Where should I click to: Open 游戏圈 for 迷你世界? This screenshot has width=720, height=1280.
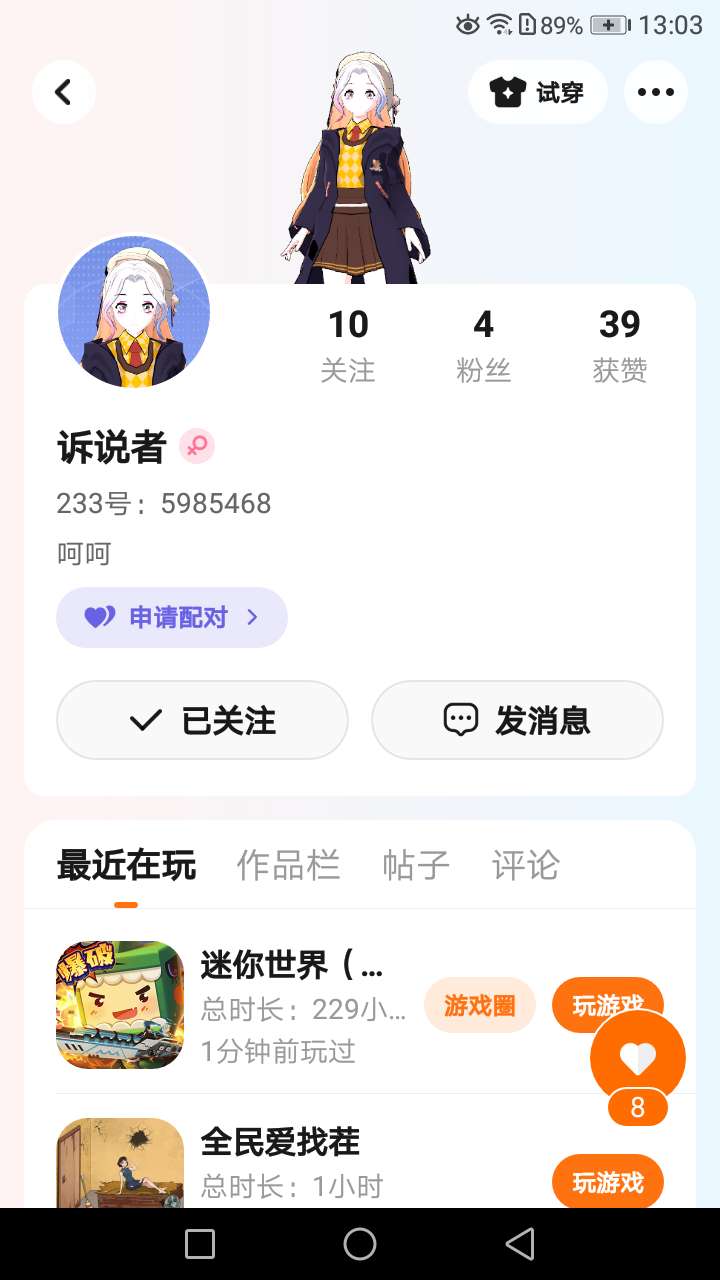point(480,1005)
